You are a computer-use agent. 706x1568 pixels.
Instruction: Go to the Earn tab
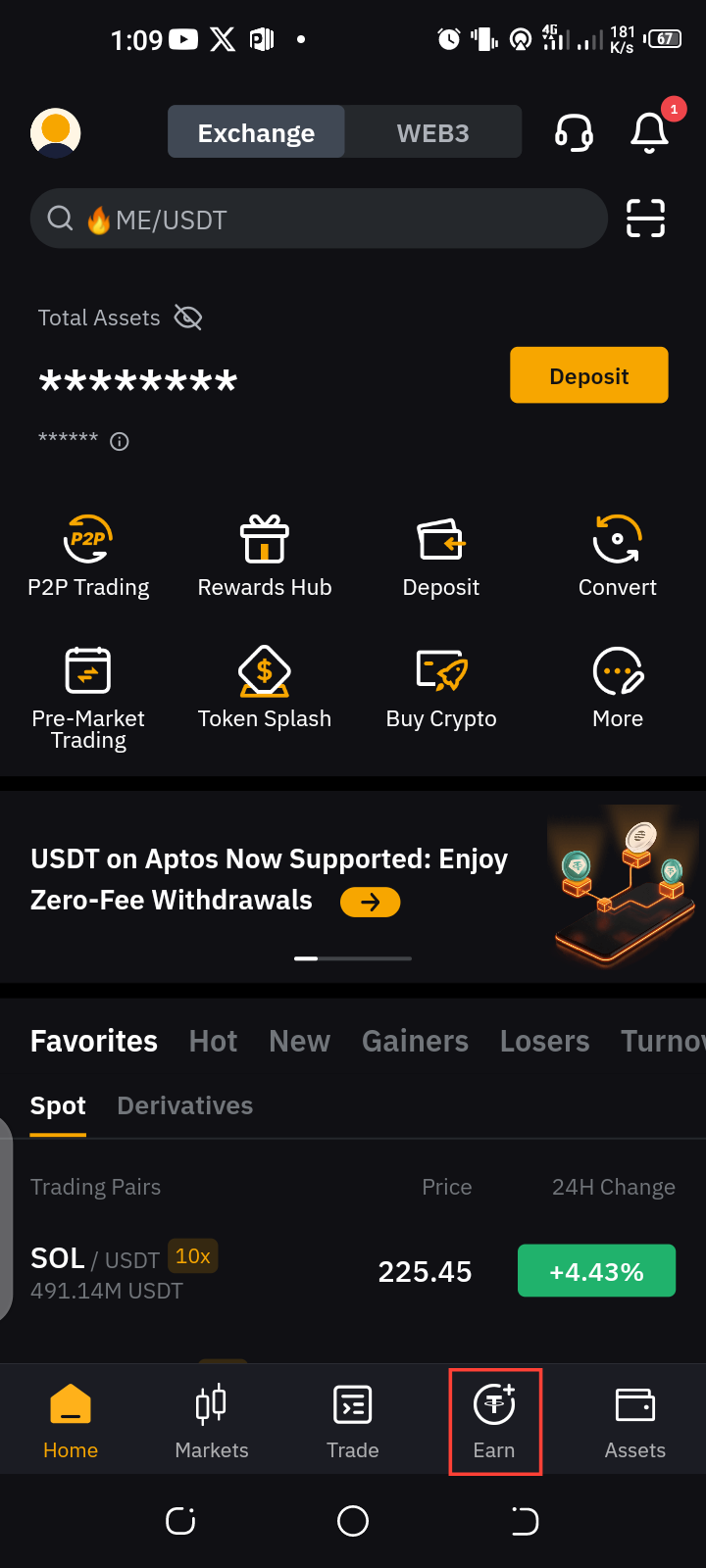(494, 1421)
